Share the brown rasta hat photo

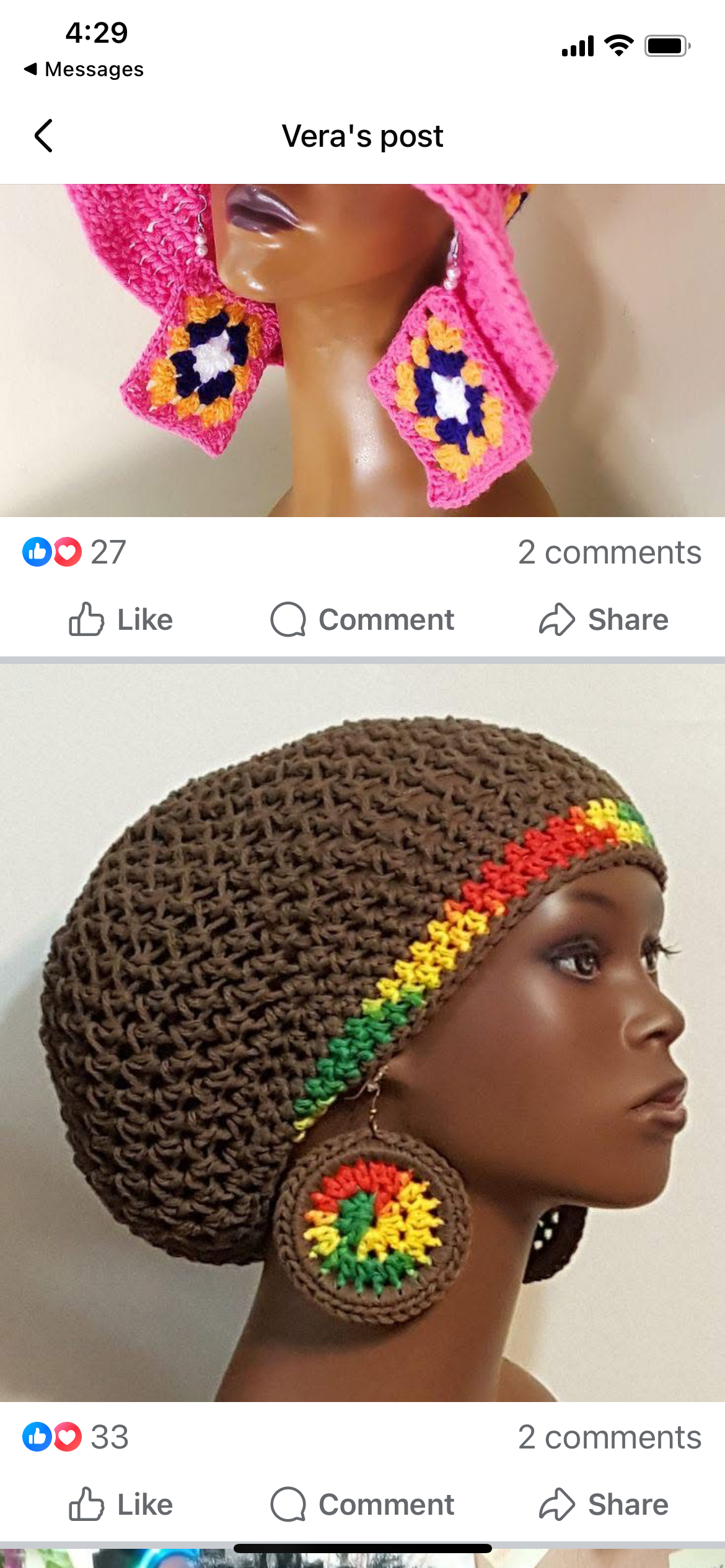point(604,1504)
